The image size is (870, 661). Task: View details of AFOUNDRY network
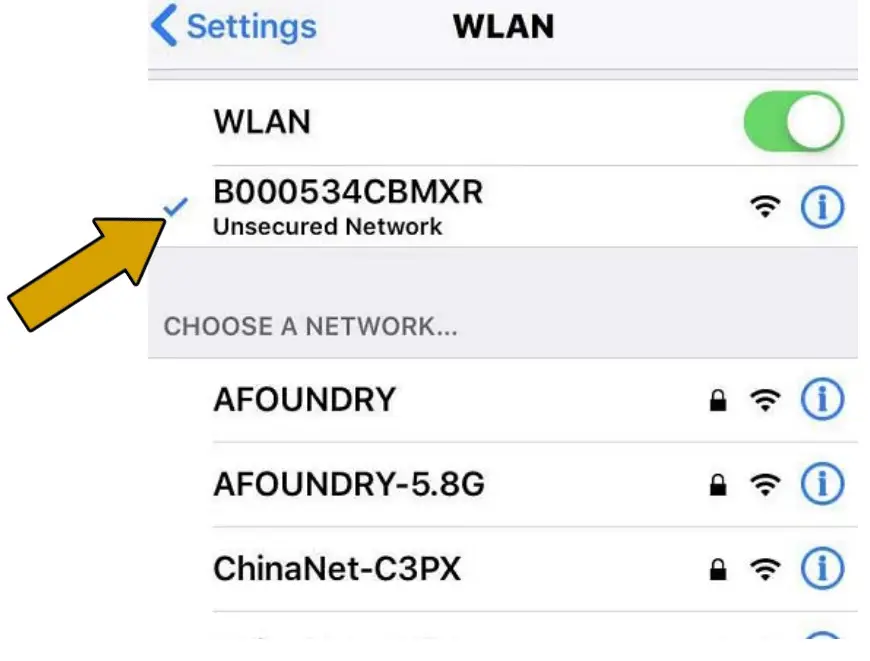[822, 401]
